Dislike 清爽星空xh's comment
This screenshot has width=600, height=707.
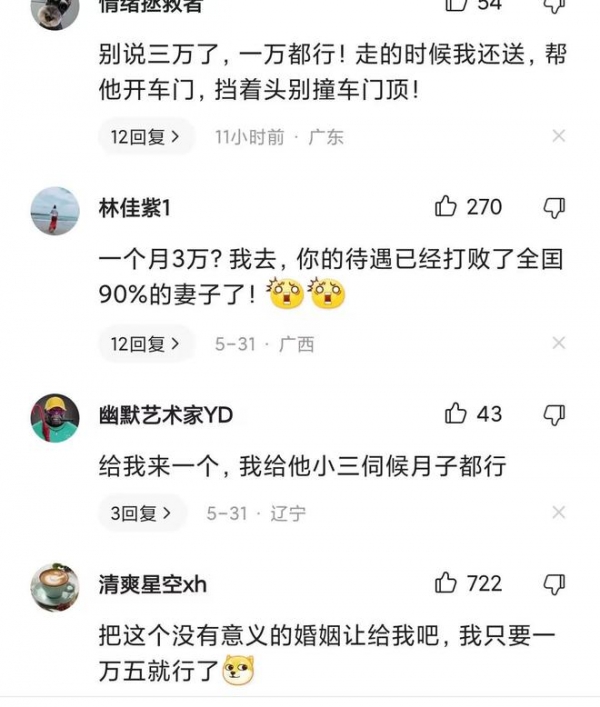point(554,583)
